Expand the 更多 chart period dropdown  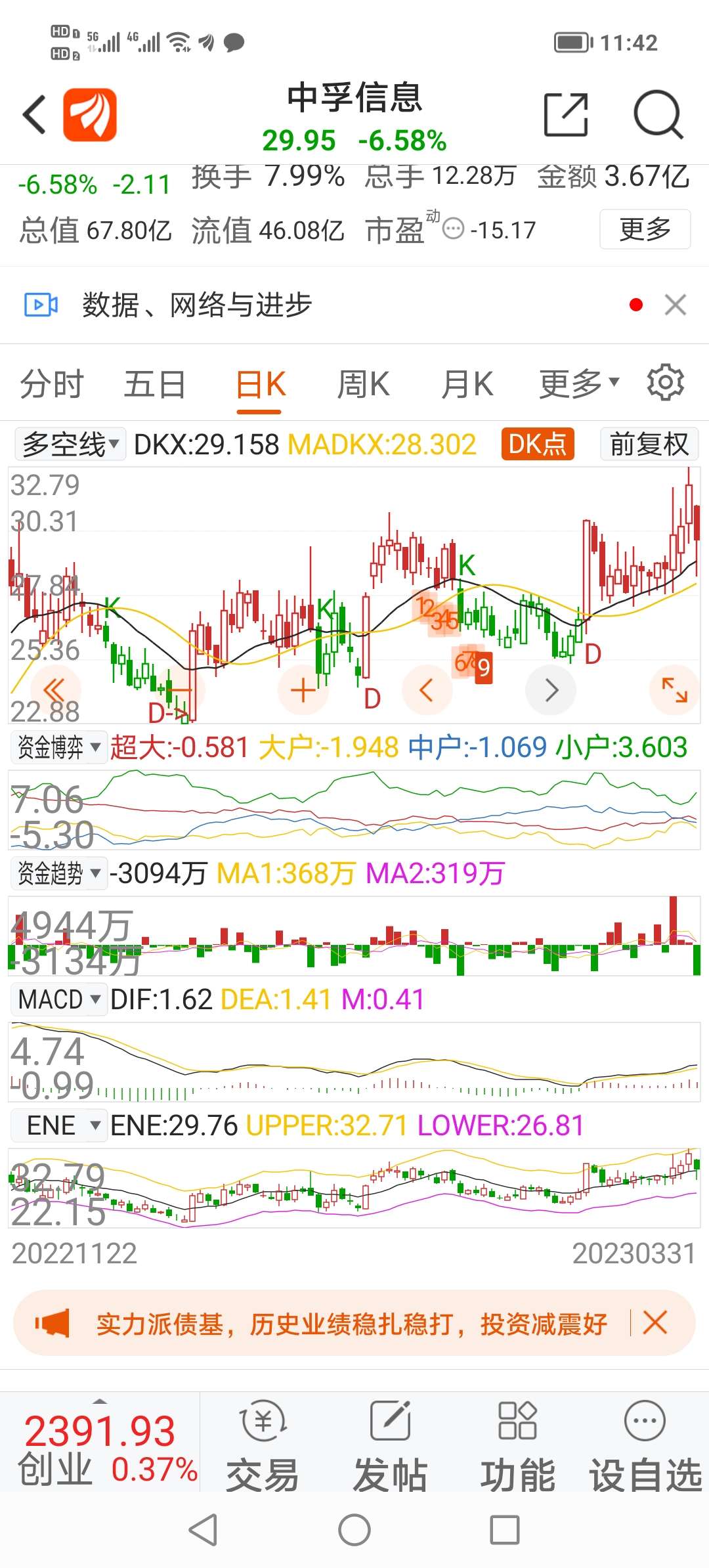tap(579, 384)
